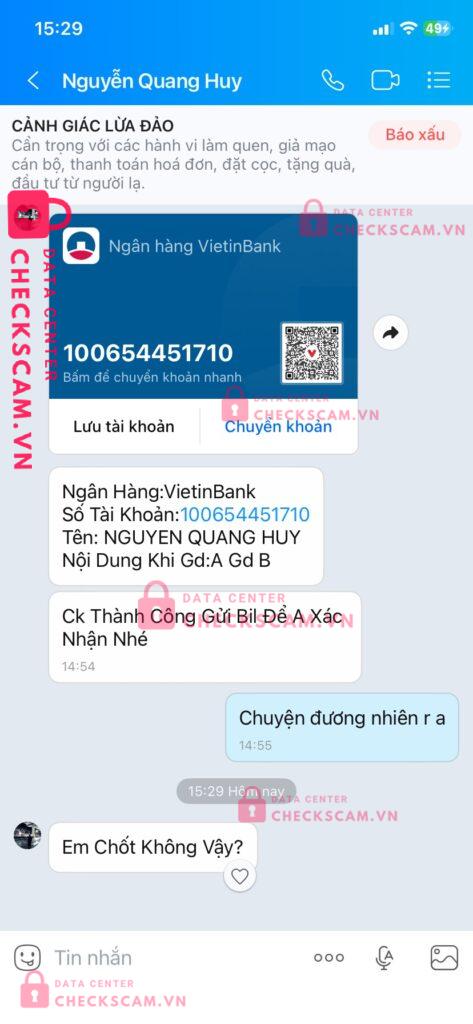Screen dimensions: 473x1024
Task: Record a voice message
Action: (385, 958)
